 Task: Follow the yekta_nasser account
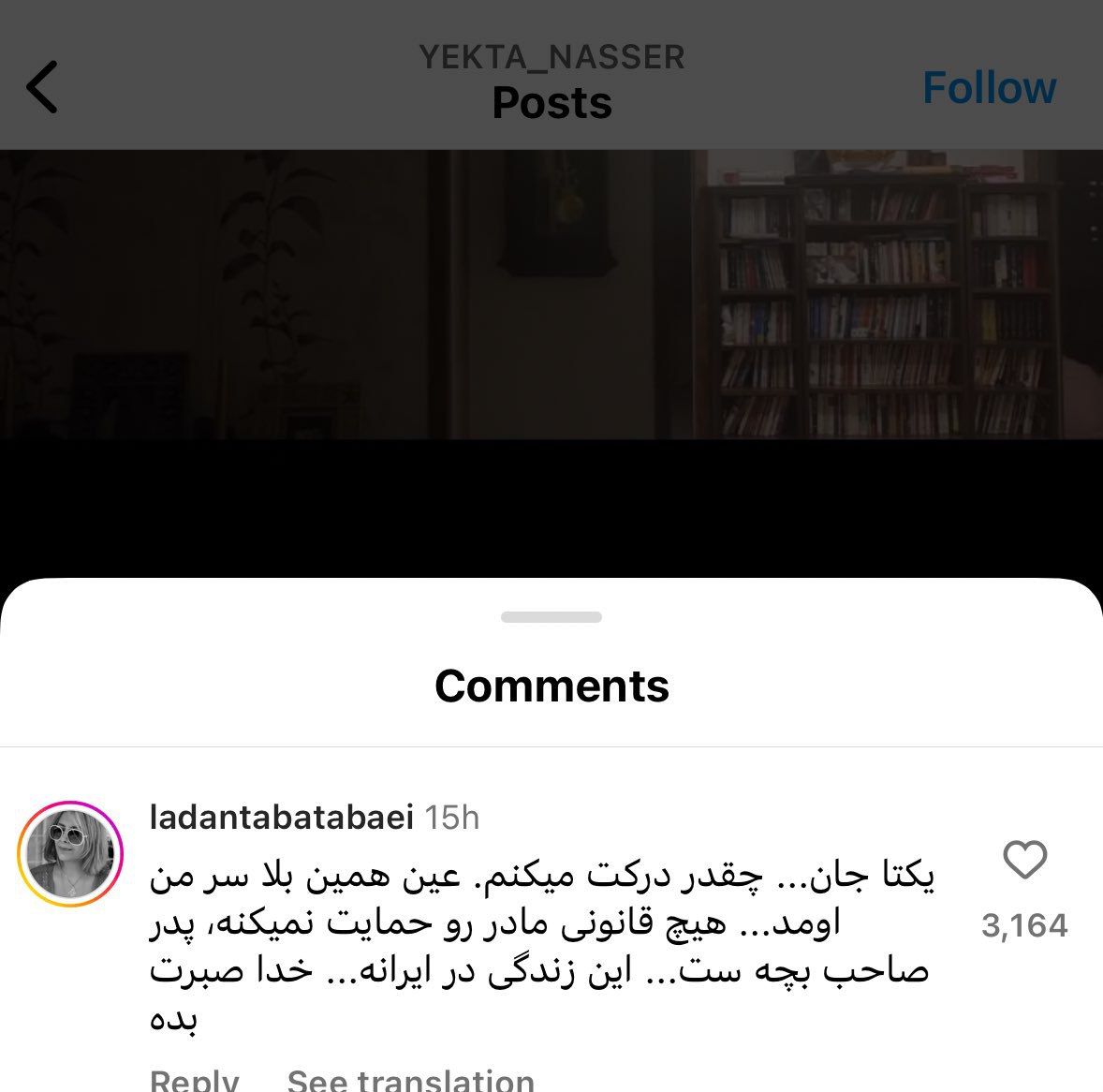(989, 88)
